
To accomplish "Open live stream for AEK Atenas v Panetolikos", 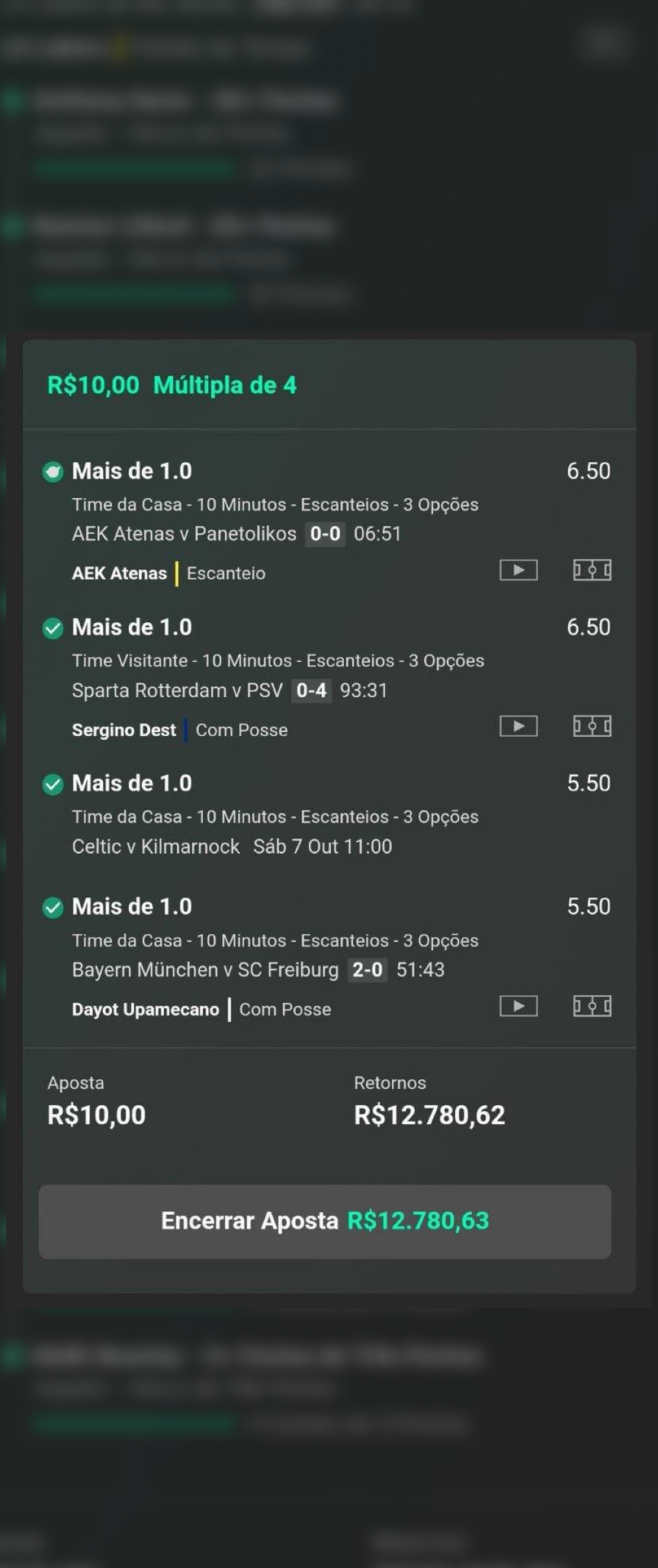I will tap(518, 570).
